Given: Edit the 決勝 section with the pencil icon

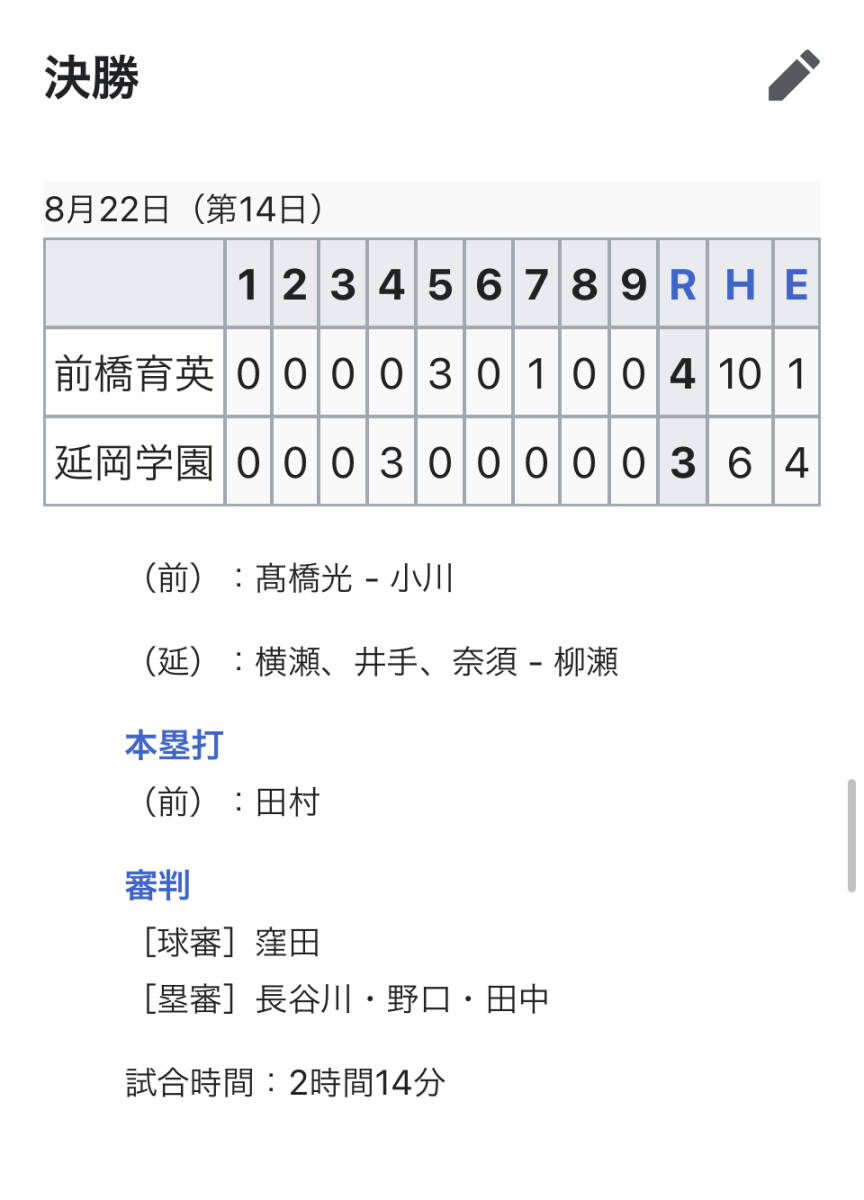Looking at the screenshot, I should [793, 76].
